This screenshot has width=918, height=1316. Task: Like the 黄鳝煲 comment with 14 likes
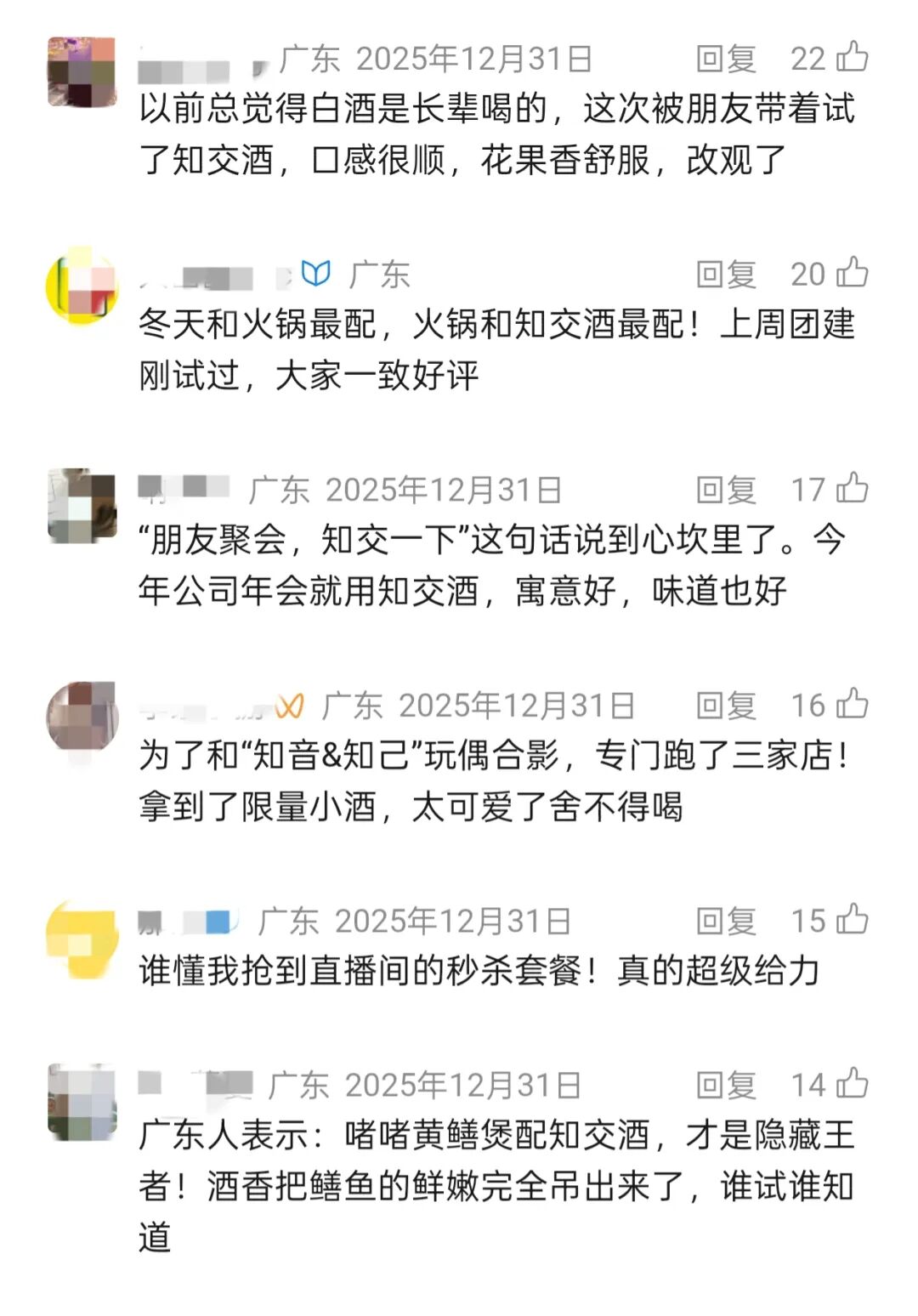click(853, 1084)
